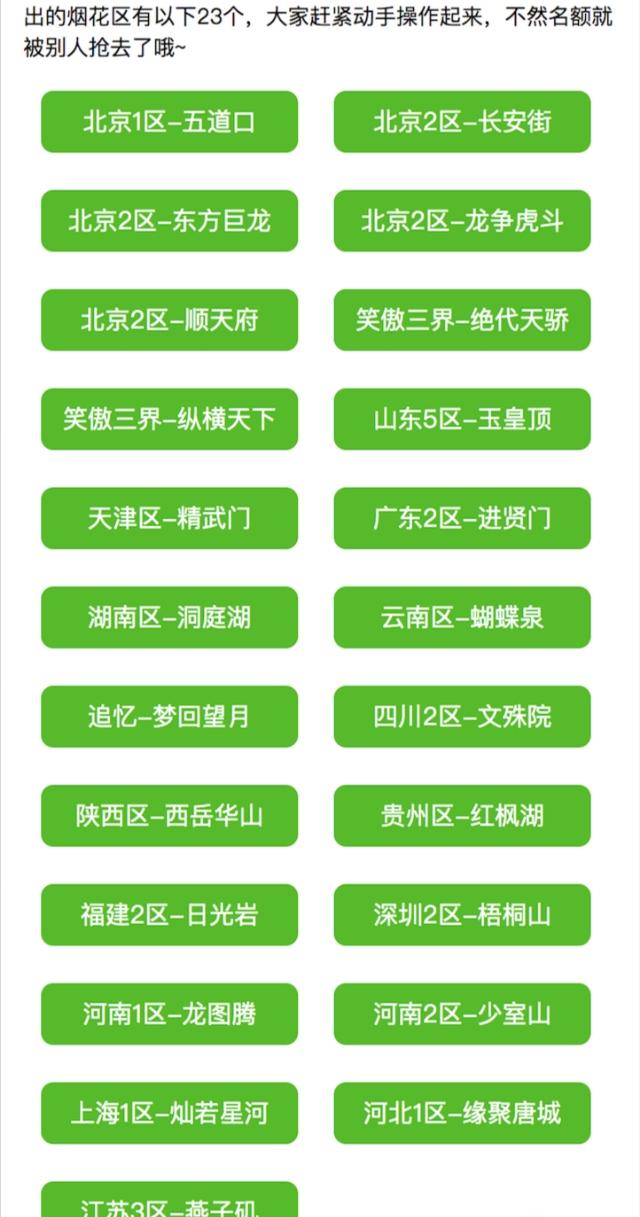Tap 笑傲三界-绝代天骄 button
The width and height of the screenshot is (640, 1217).
[462, 320]
